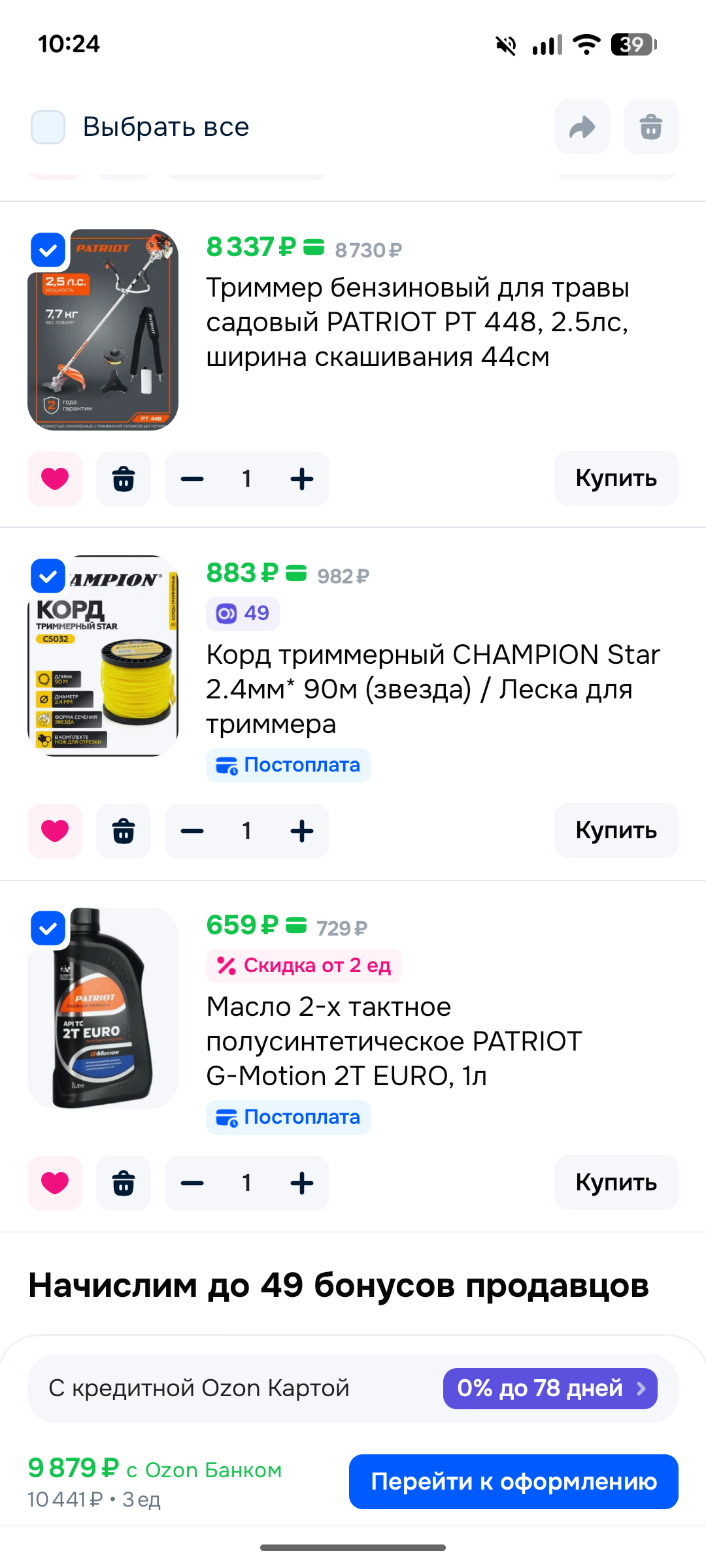Image resolution: width=706 pixels, height=1568 pixels.
Task: Open the CHAMPION Star trimmer cord product
Action: click(433, 689)
